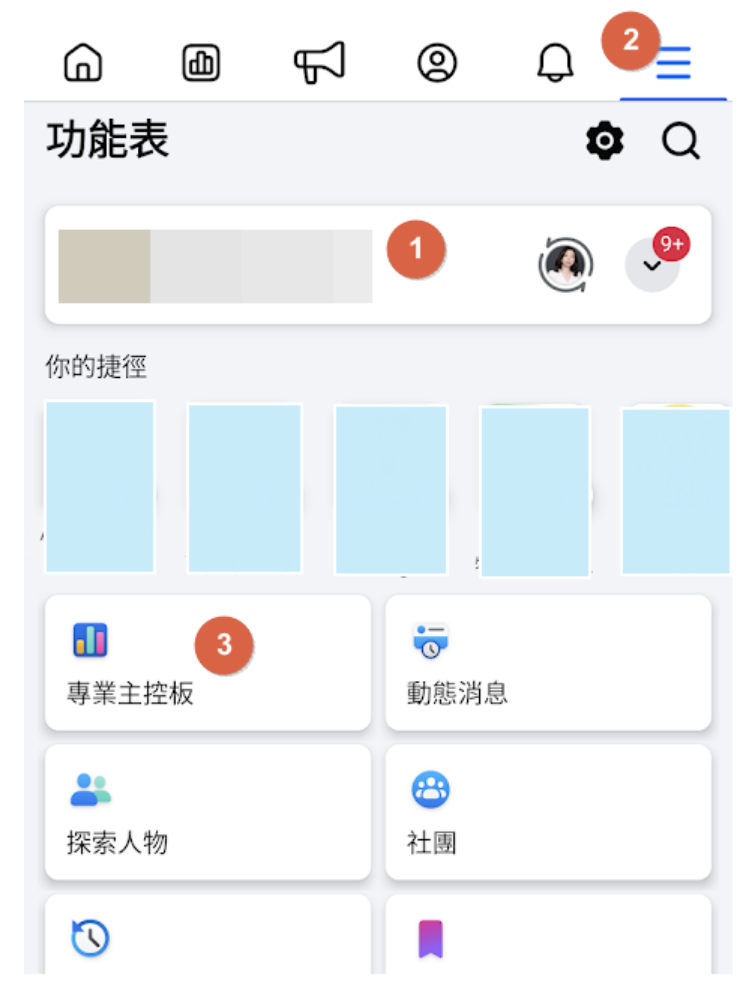Expand the profiles dropdown with the 9+ badge

pos(652,266)
